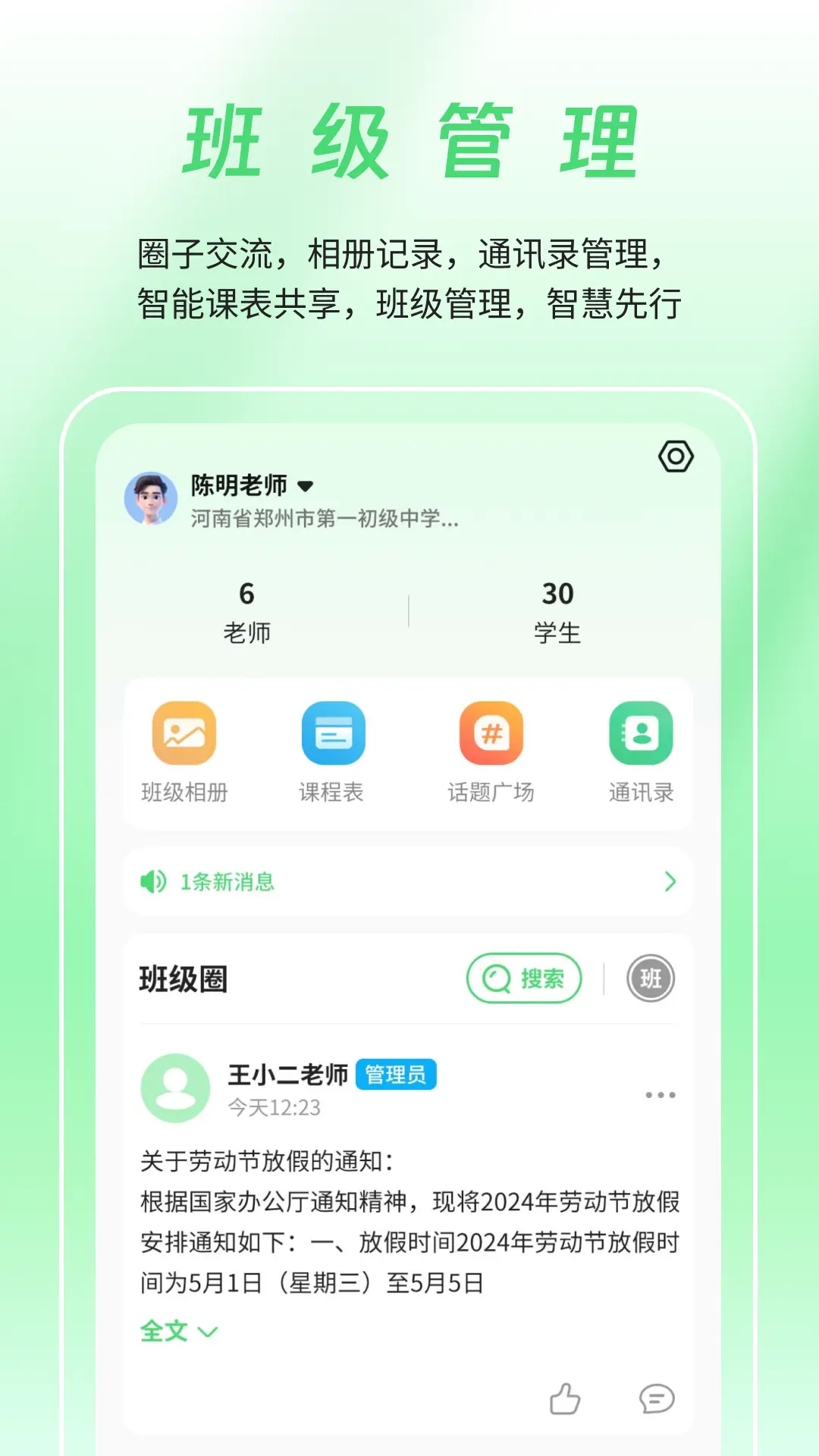Open the 话题广场 topic plaza icon

pyautogui.click(x=489, y=733)
